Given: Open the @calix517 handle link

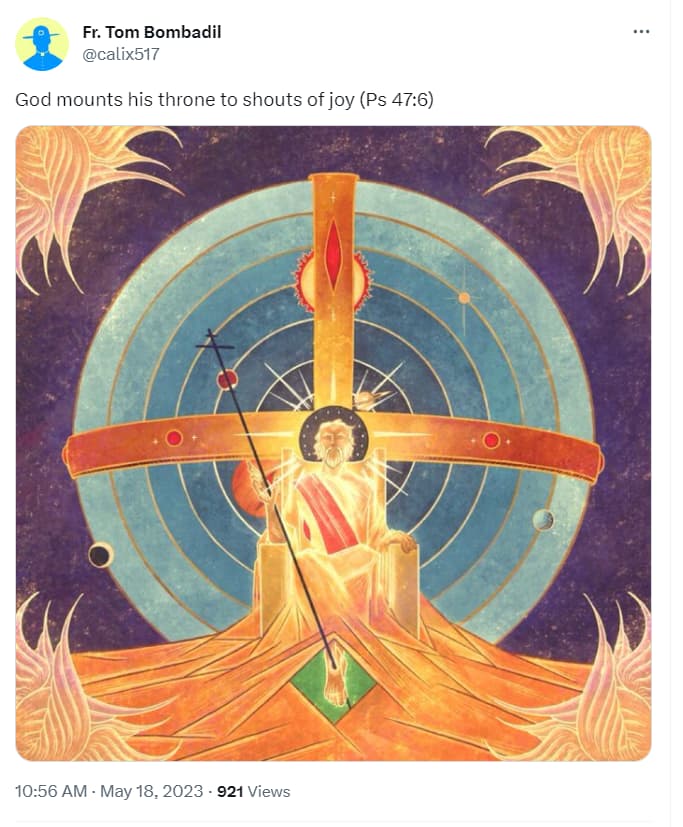Looking at the screenshot, I should tap(120, 54).
